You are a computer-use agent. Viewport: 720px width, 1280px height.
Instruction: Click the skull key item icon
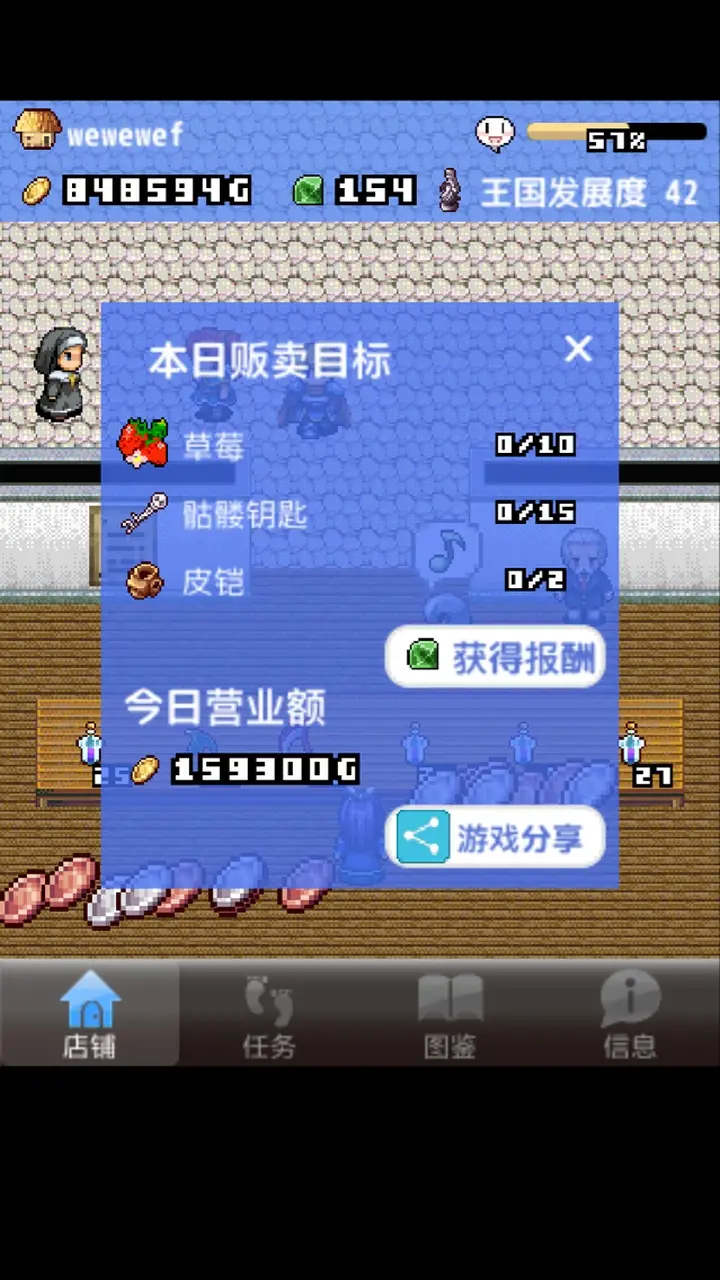[143, 513]
